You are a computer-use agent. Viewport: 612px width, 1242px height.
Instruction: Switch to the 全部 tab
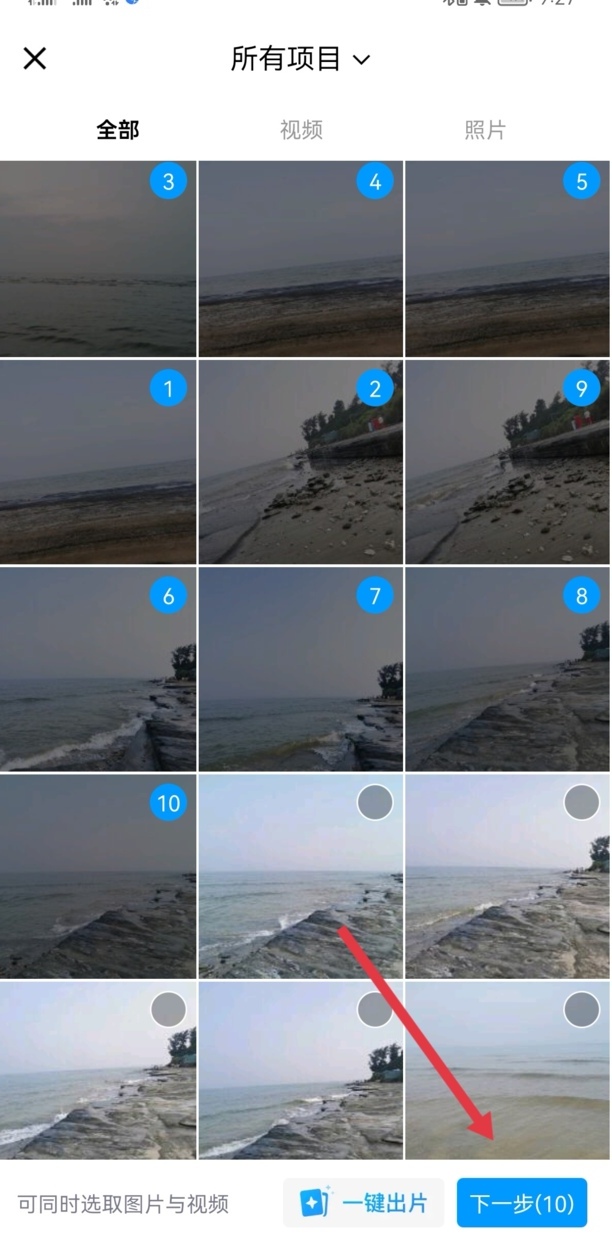tap(117, 130)
